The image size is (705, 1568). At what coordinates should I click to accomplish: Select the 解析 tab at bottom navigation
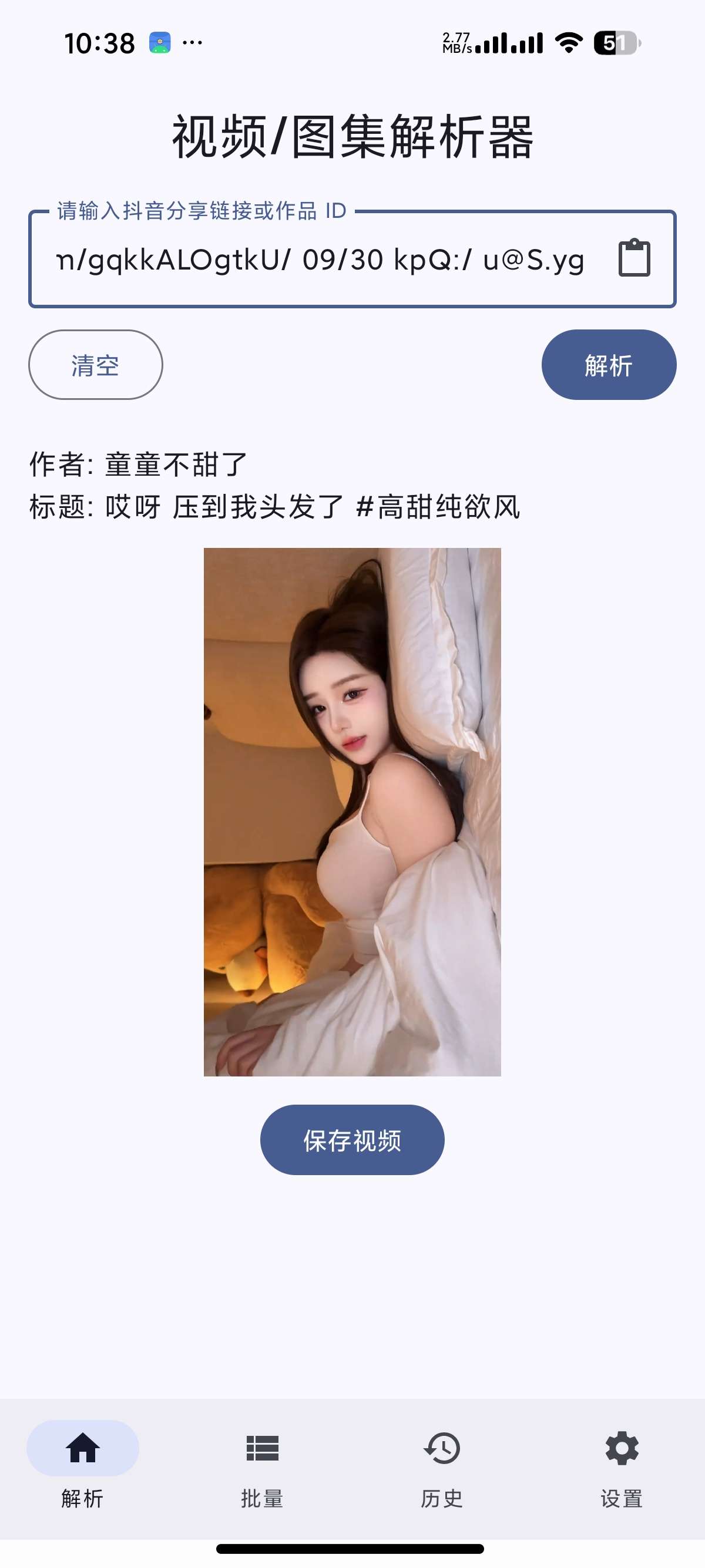[x=82, y=1498]
